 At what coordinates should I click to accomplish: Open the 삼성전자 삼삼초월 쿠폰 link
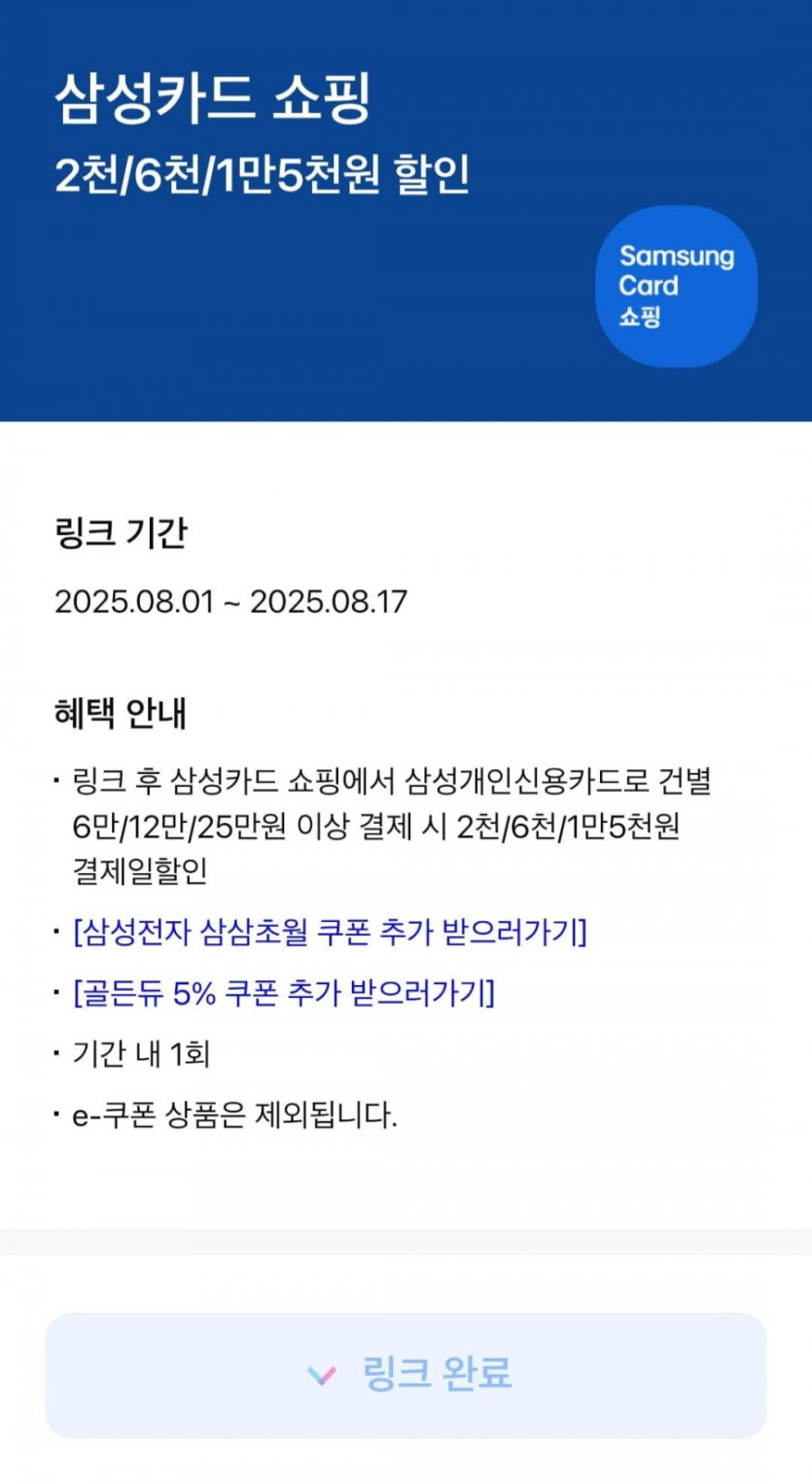click(x=330, y=933)
